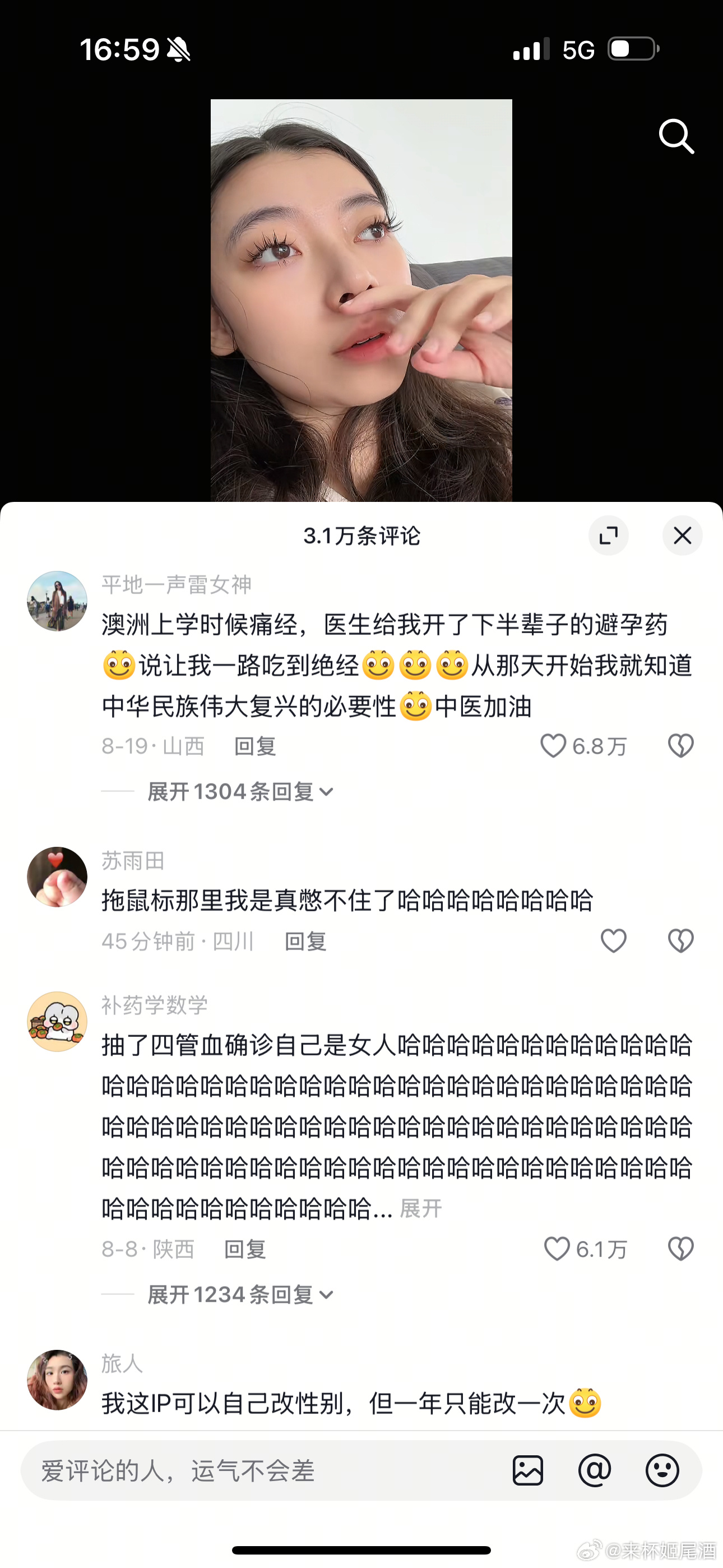This screenshot has height=1568, width=723.
Task: Mention someone with the @ icon
Action: point(595,1470)
